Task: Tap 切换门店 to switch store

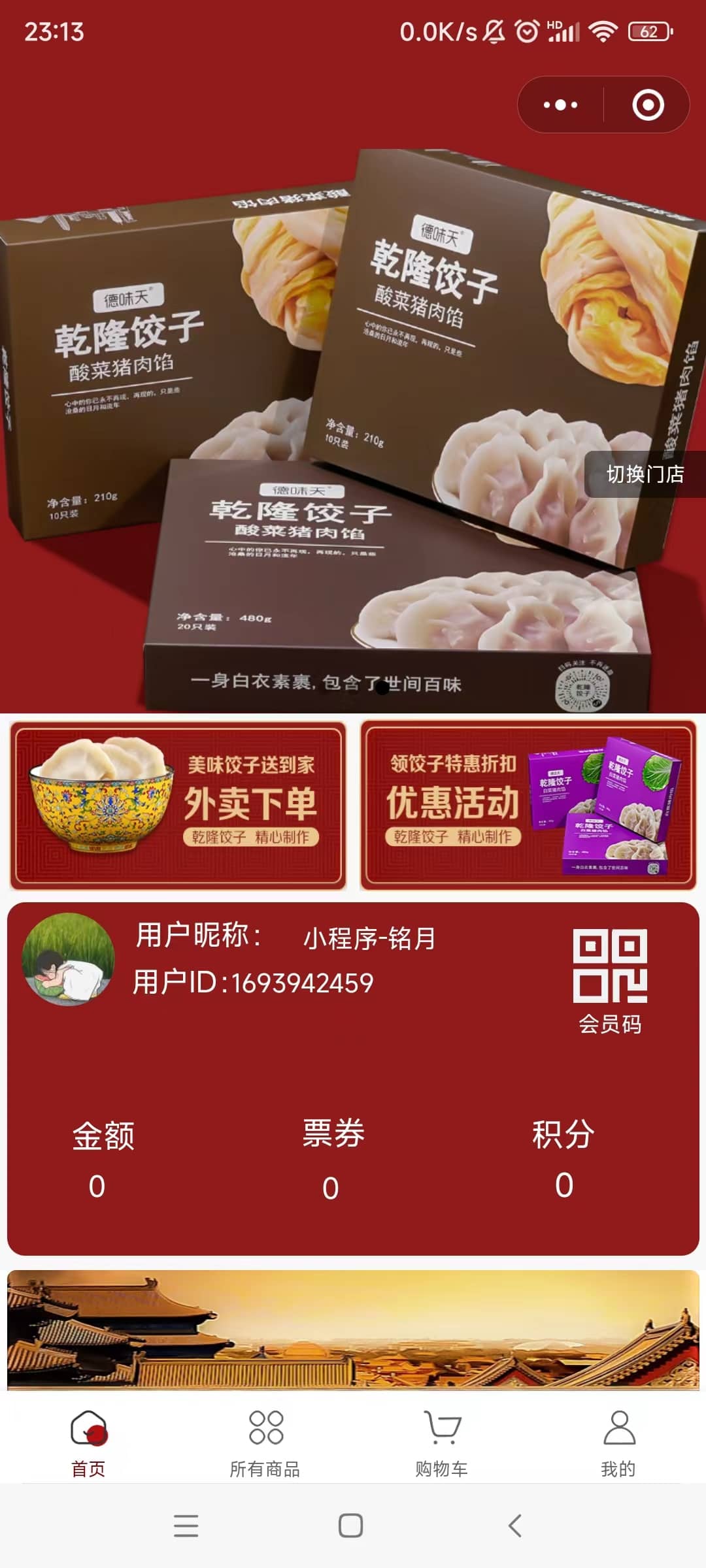Action: 645,474
